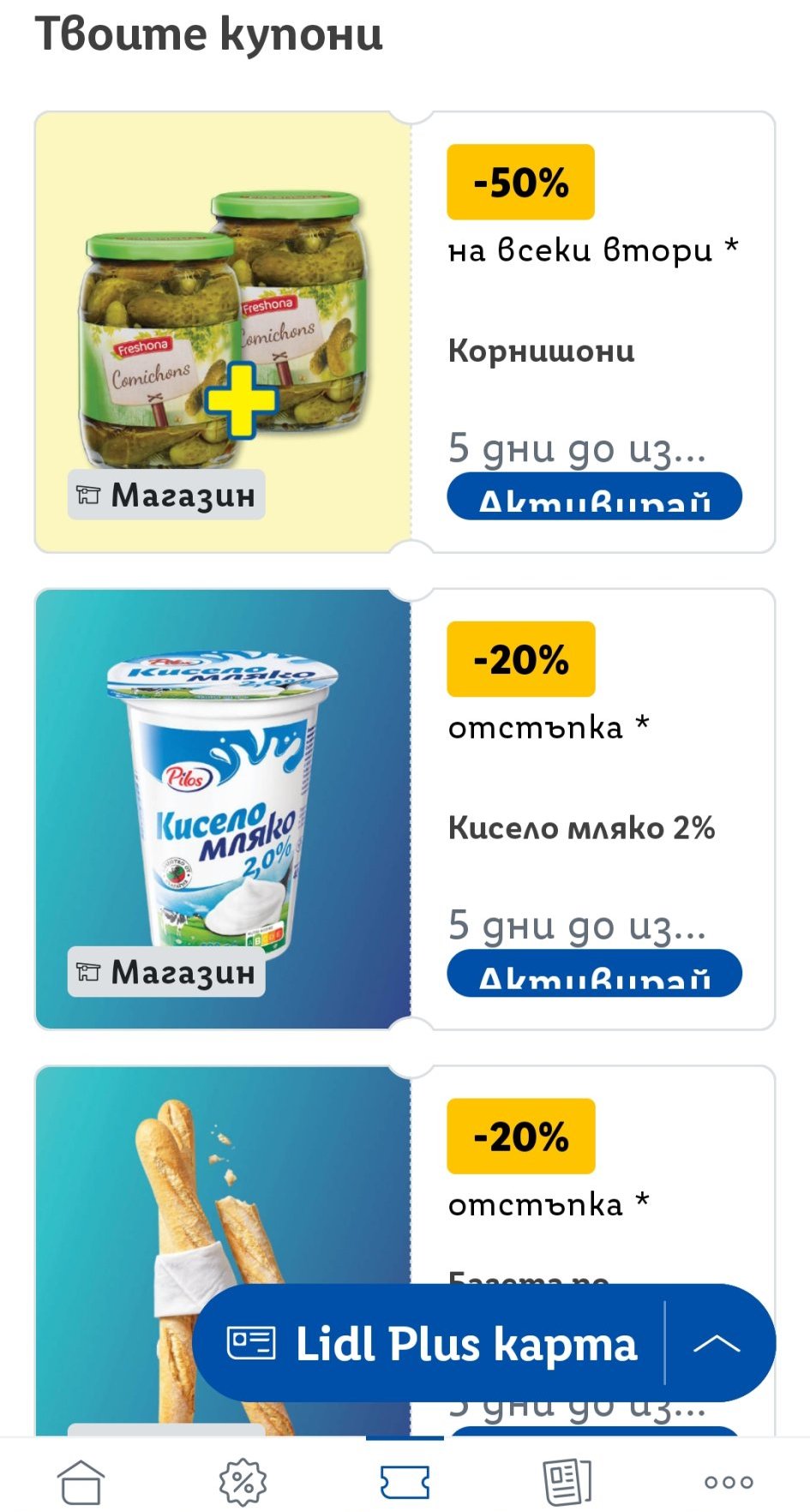
Task: Show the Lidl Plus карта
Action: [x=433, y=1343]
